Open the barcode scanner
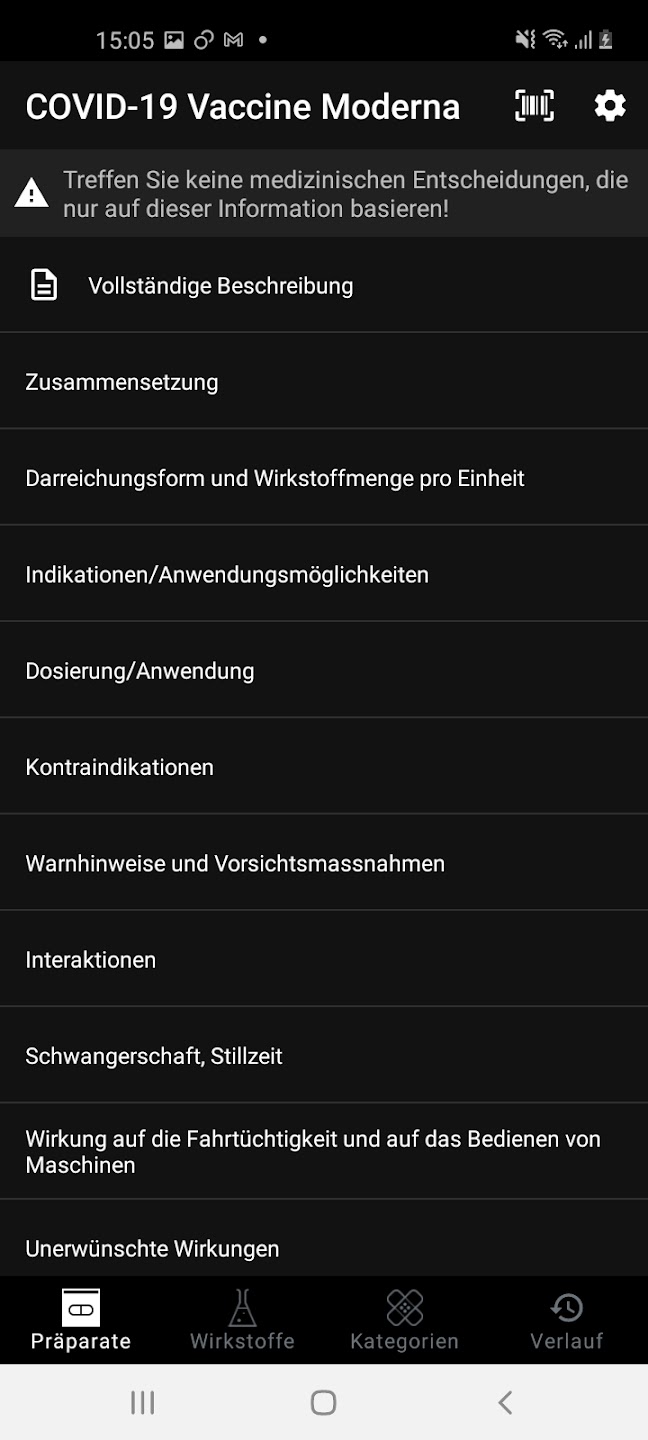The width and height of the screenshot is (648, 1440). point(534,106)
